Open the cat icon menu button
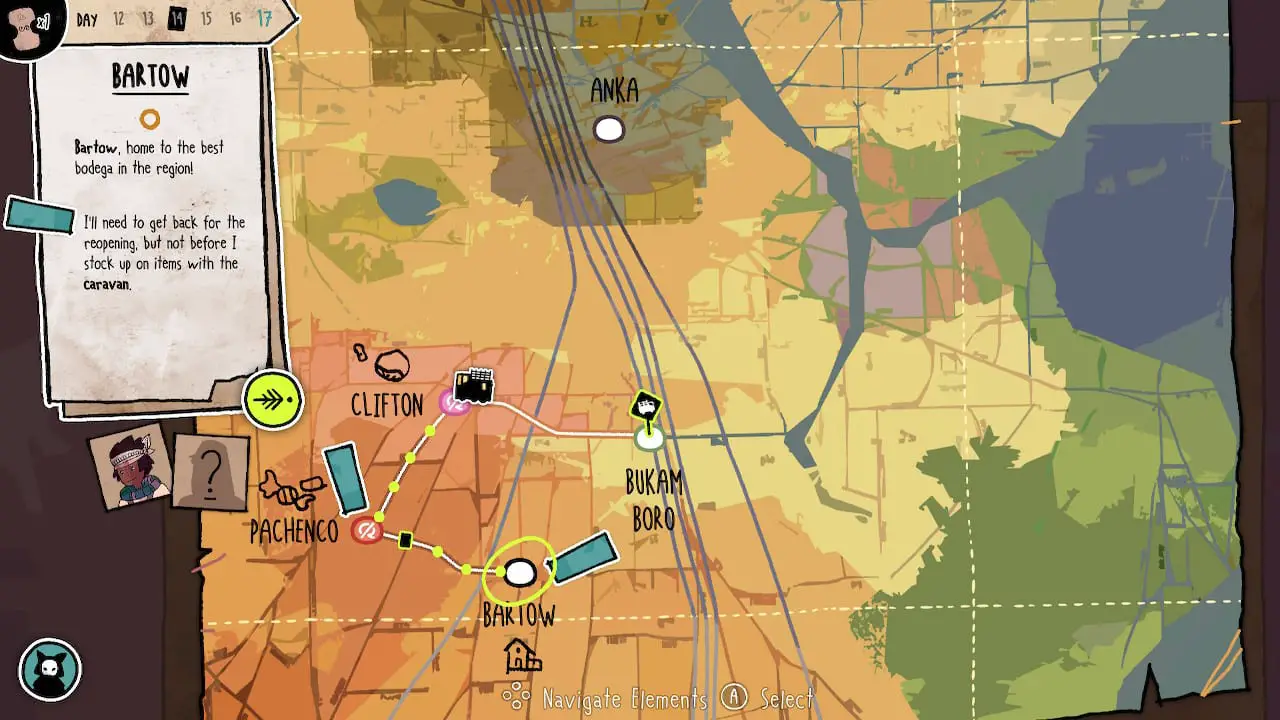 tap(50, 669)
